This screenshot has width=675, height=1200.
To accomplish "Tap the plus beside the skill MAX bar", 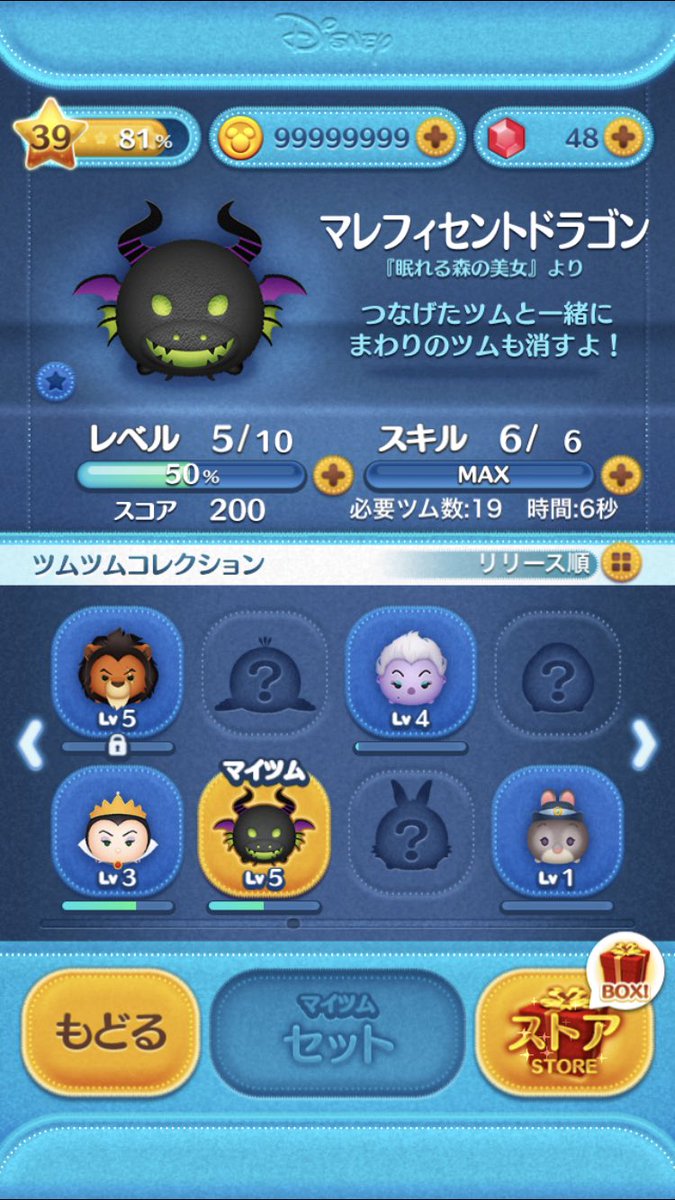I will (620, 475).
